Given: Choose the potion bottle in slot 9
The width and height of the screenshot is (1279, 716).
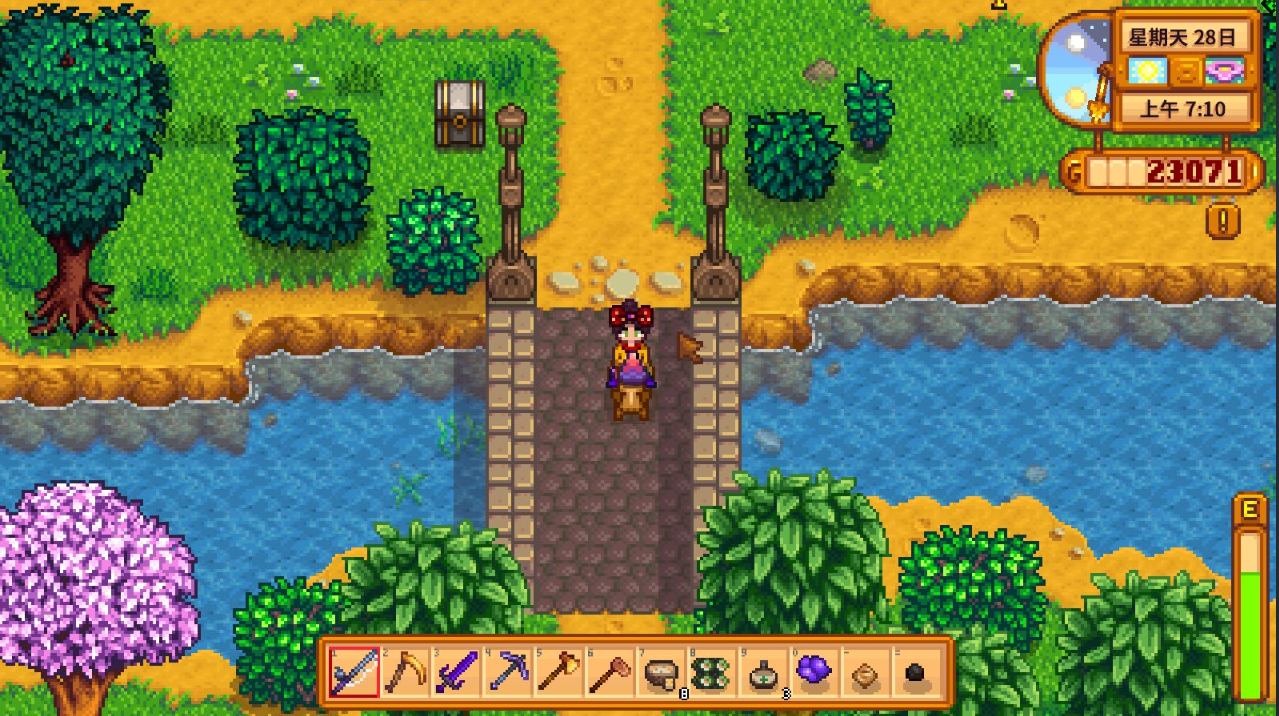Looking at the screenshot, I should (x=765, y=672).
